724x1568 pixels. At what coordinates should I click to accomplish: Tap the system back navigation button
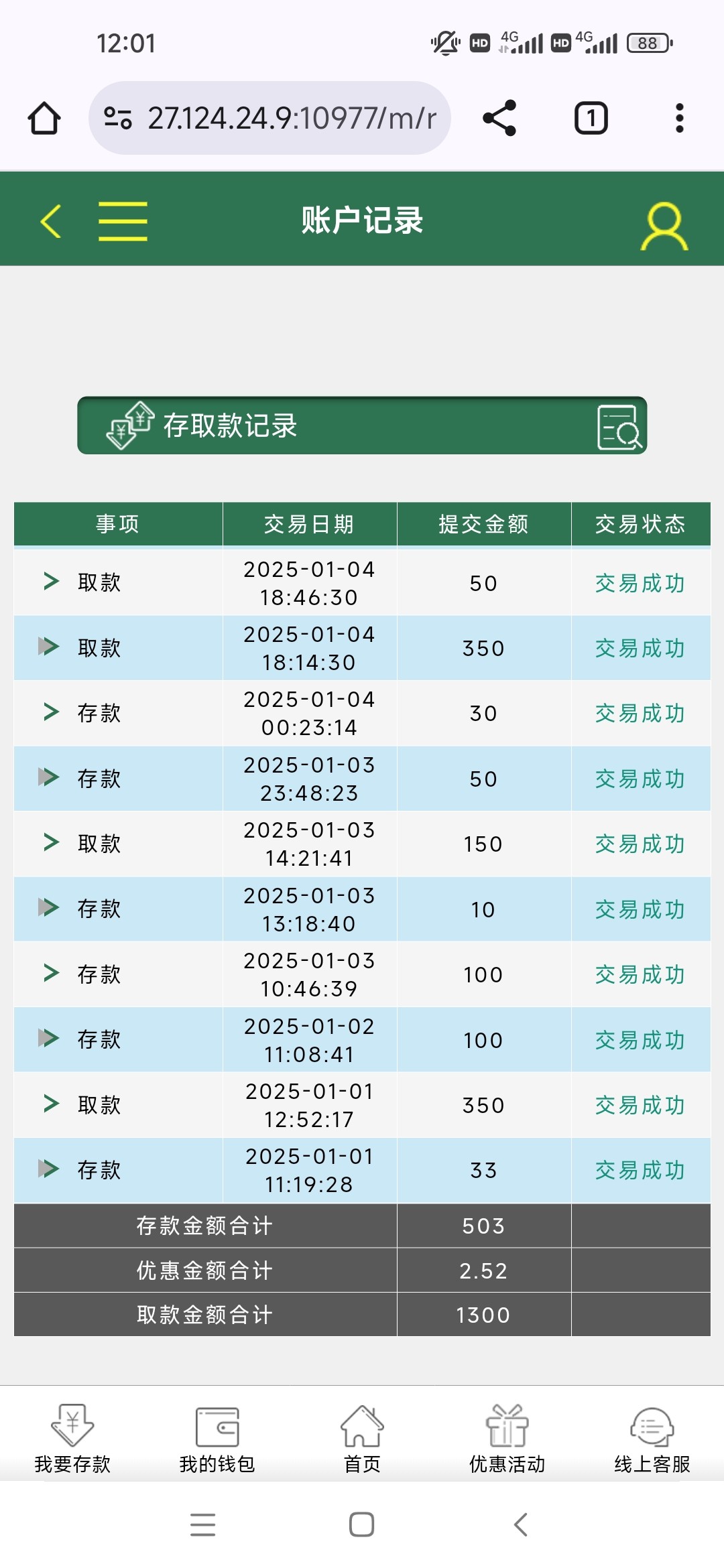pyautogui.click(x=521, y=1524)
